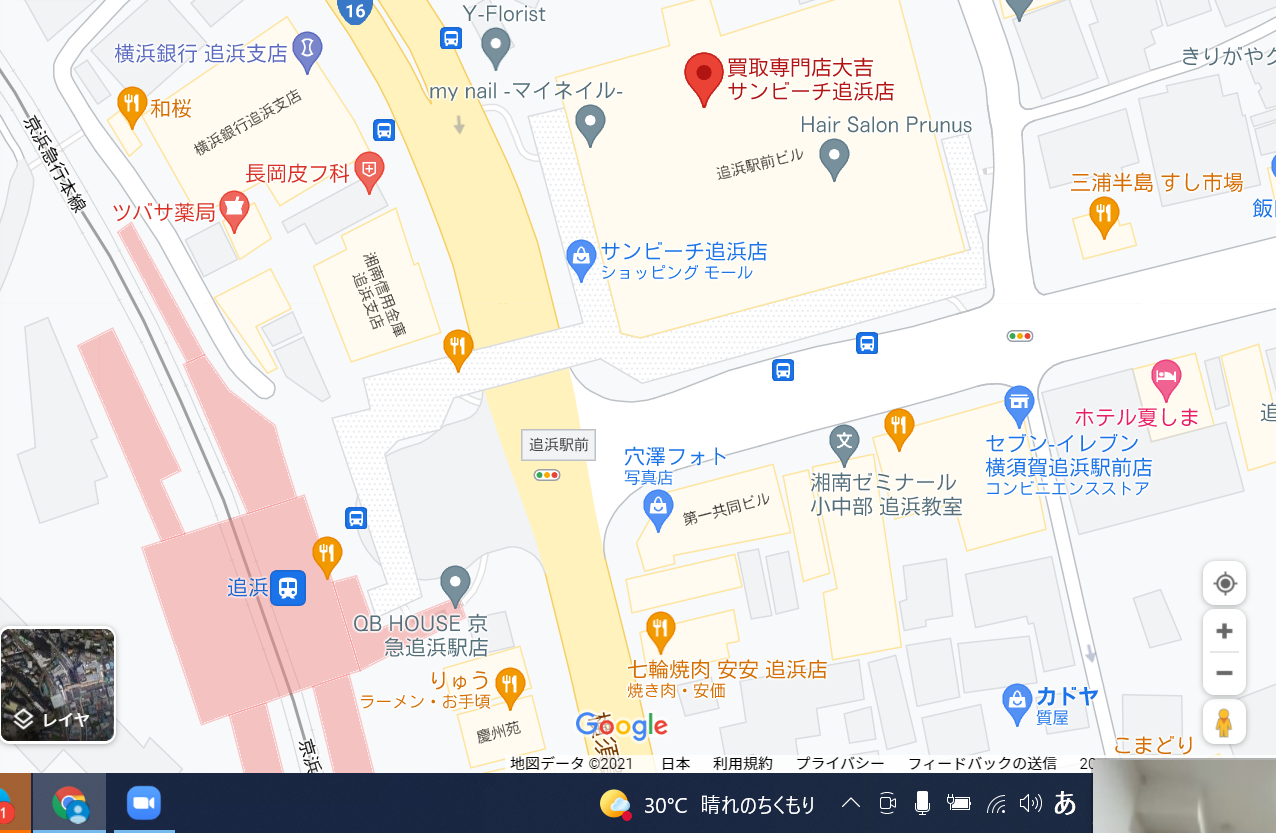Zoom in on the map
The height and width of the screenshot is (833, 1276).
(1224, 631)
